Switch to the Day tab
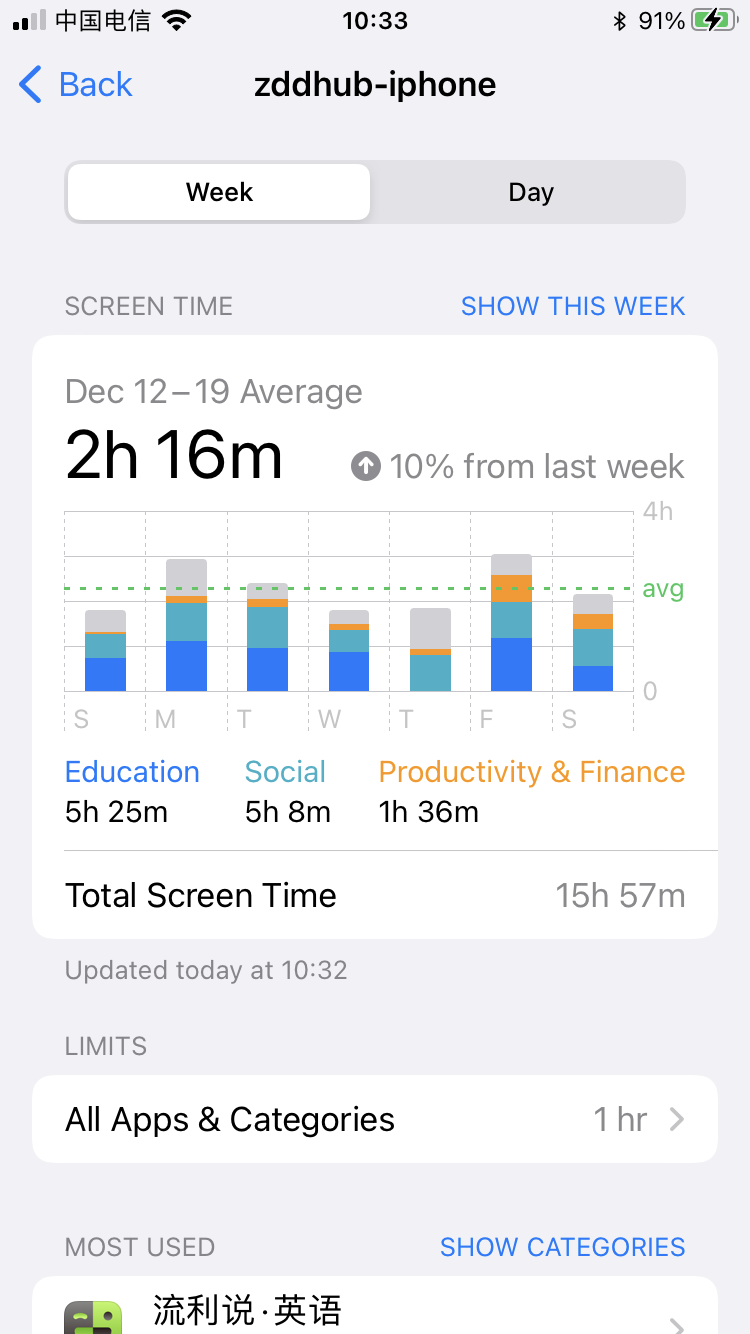The height and width of the screenshot is (1334, 750). tap(530, 191)
